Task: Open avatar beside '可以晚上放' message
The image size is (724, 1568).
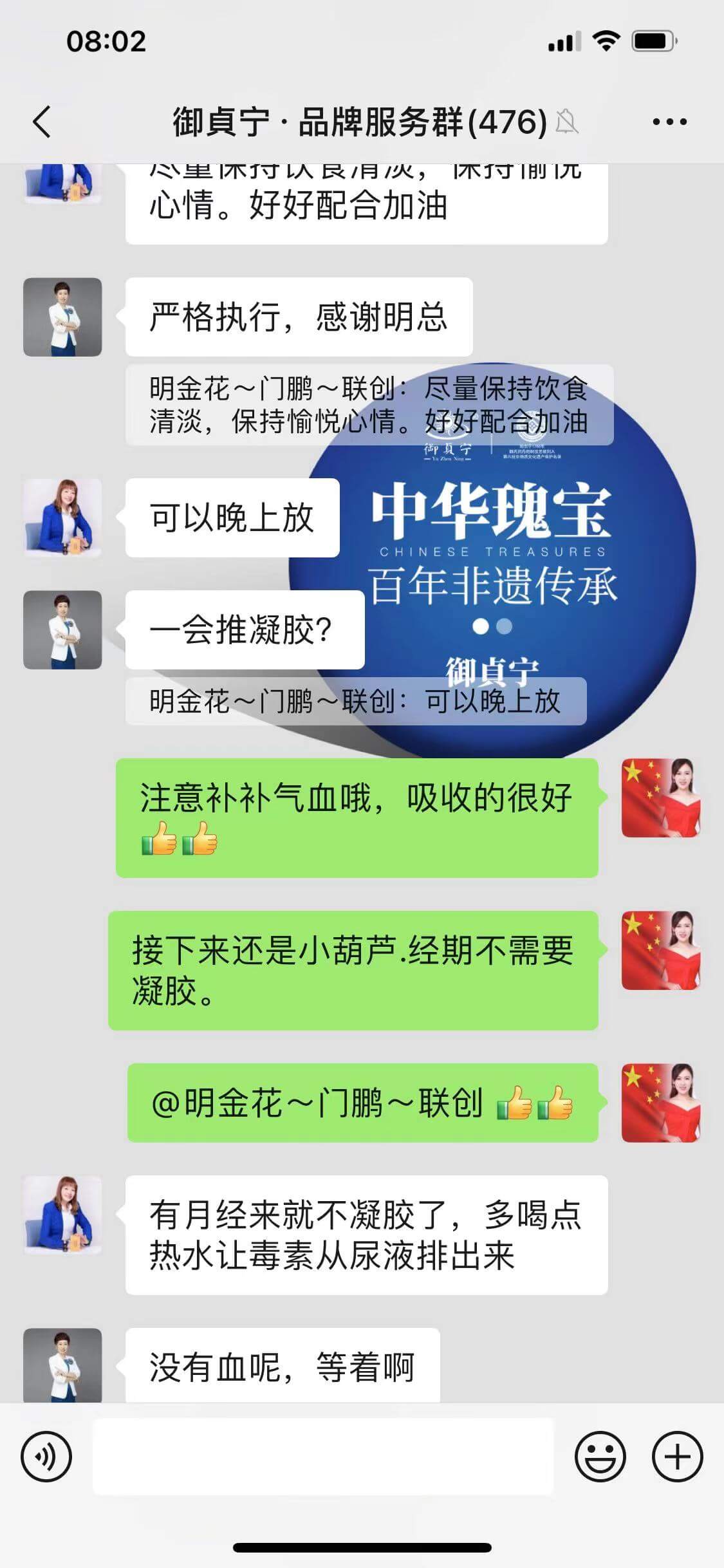Action: pos(62,518)
